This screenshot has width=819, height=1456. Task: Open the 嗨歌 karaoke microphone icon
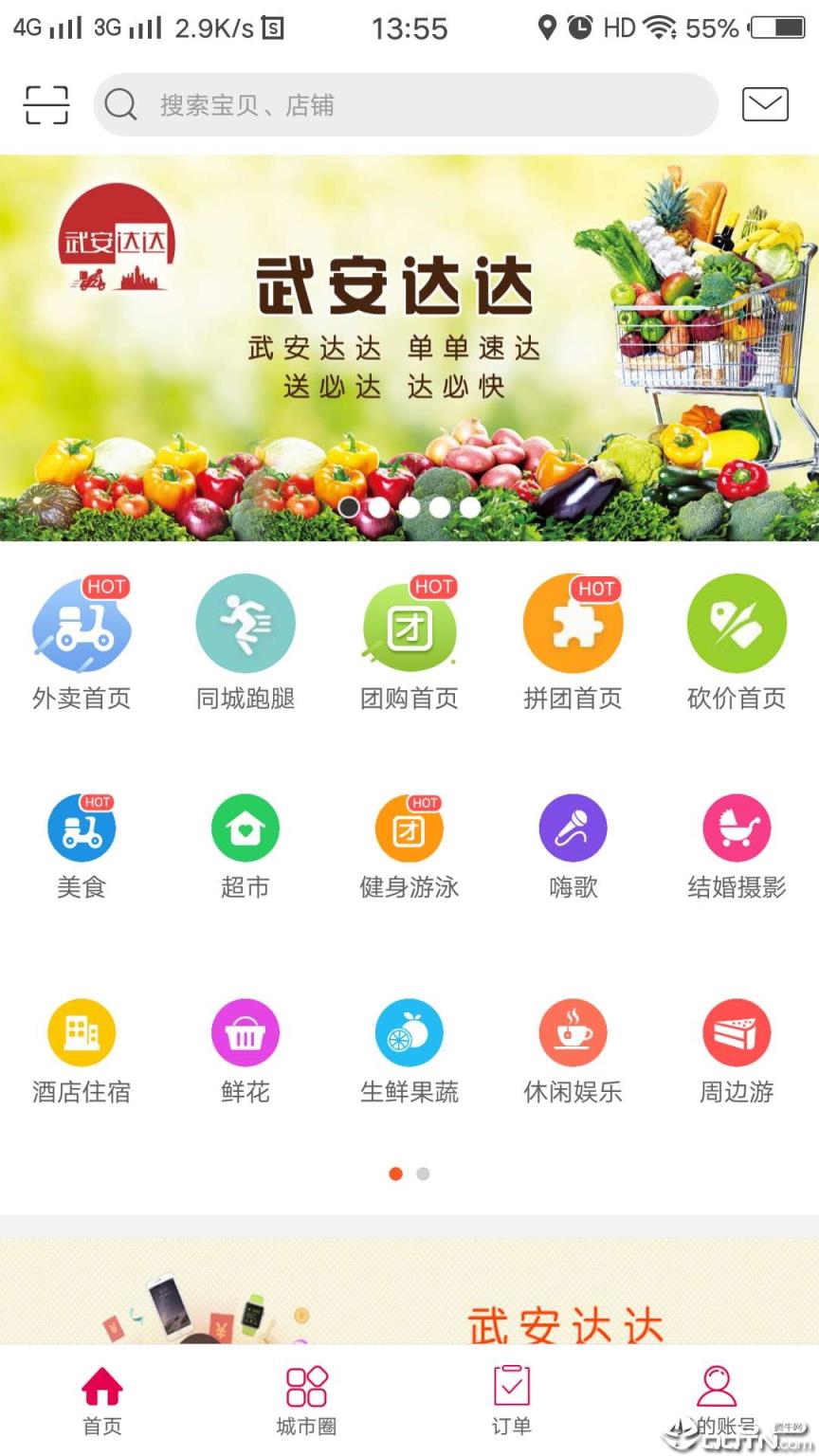click(x=573, y=827)
